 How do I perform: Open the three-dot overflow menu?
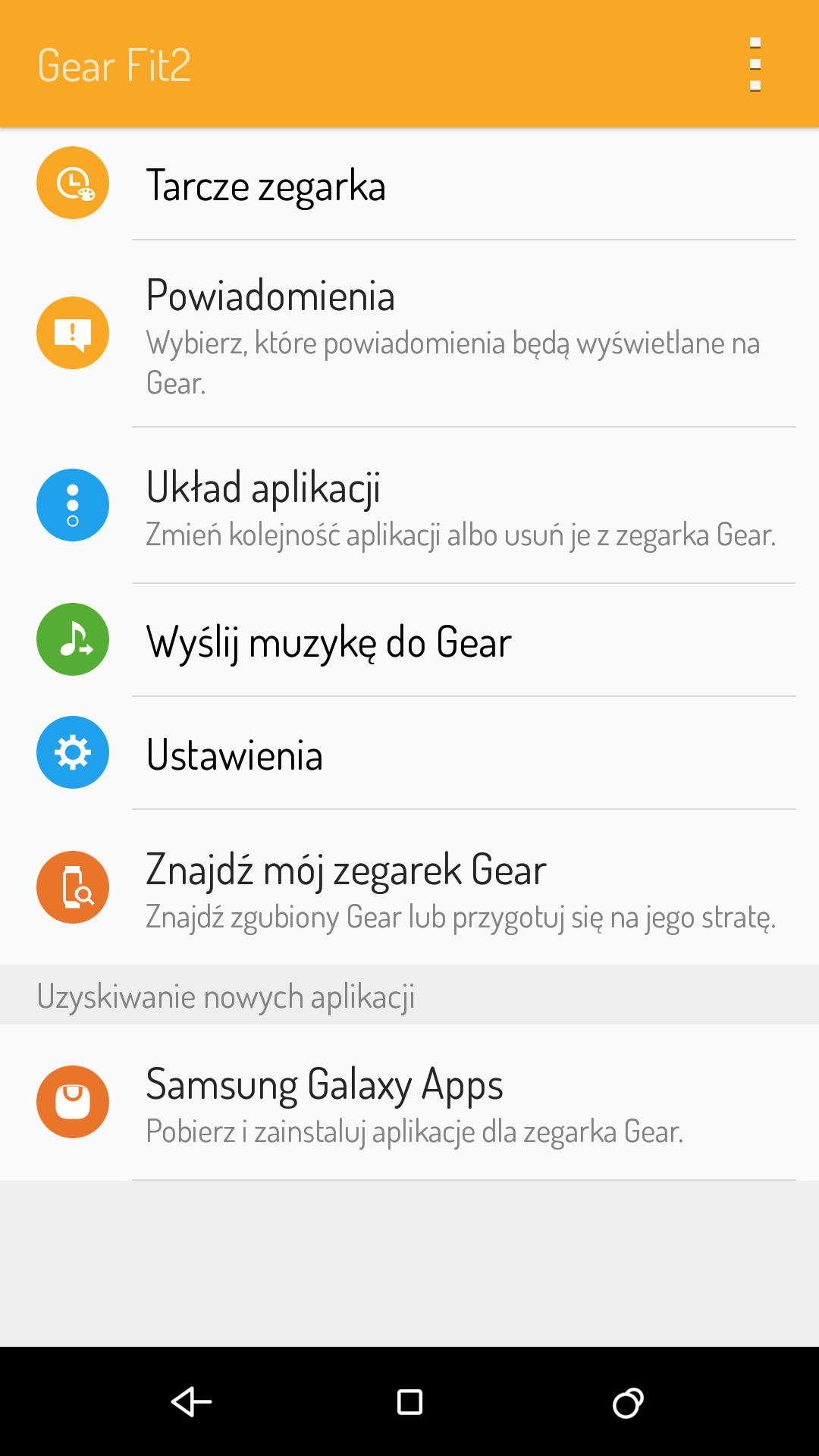click(x=755, y=64)
